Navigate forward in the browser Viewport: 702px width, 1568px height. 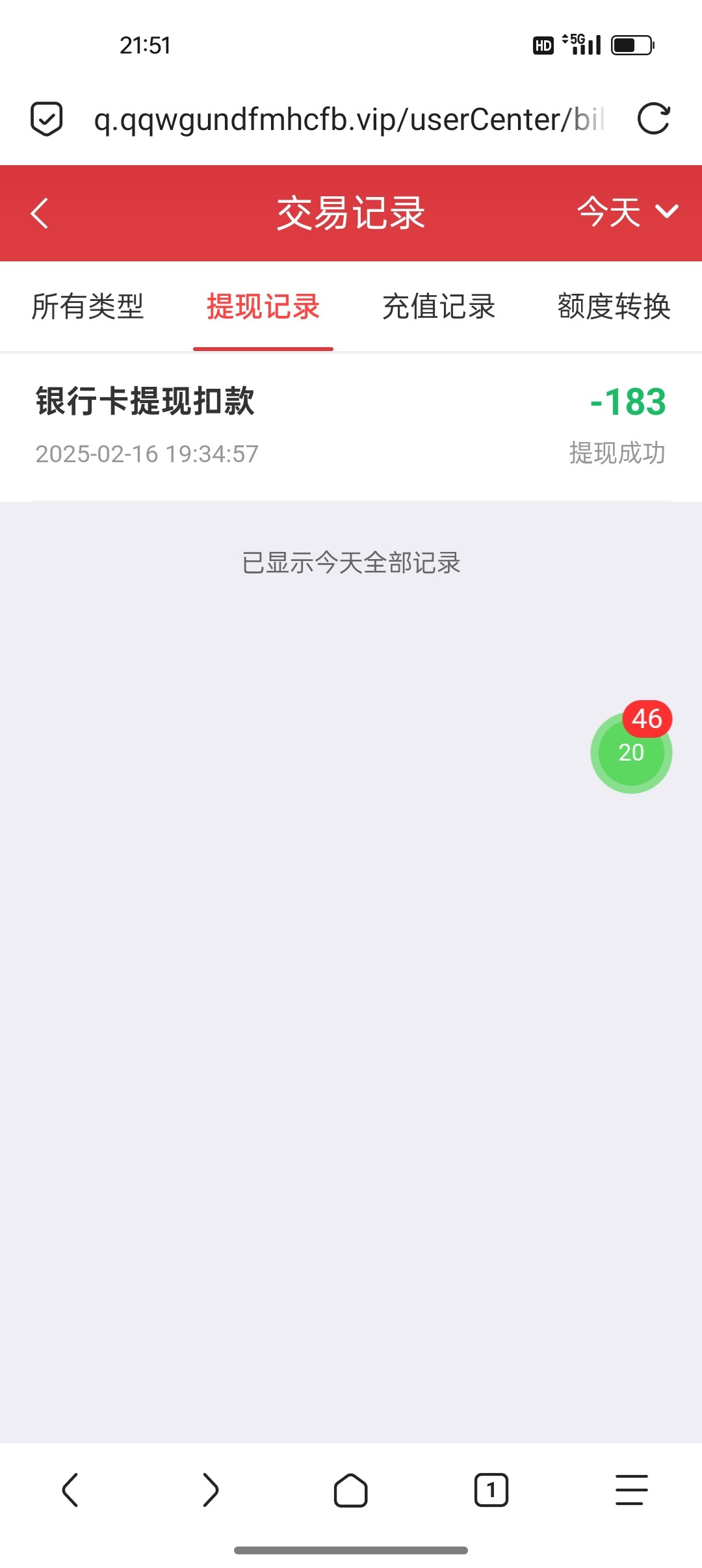(x=211, y=1490)
